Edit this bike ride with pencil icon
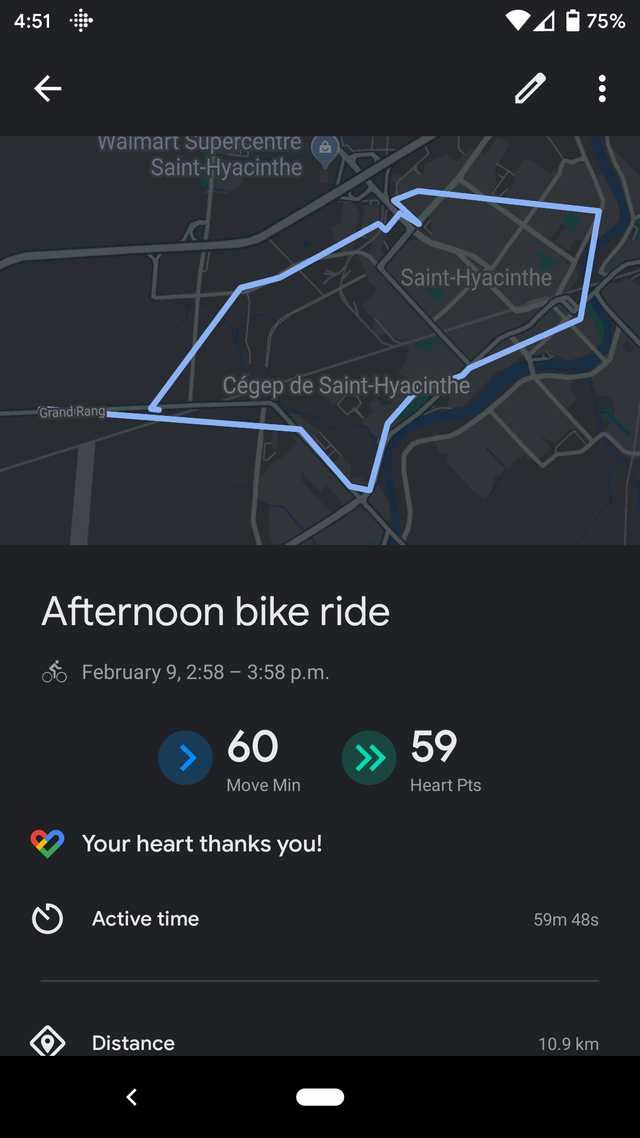This screenshot has height=1138, width=640. pyautogui.click(x=530, y=89)
